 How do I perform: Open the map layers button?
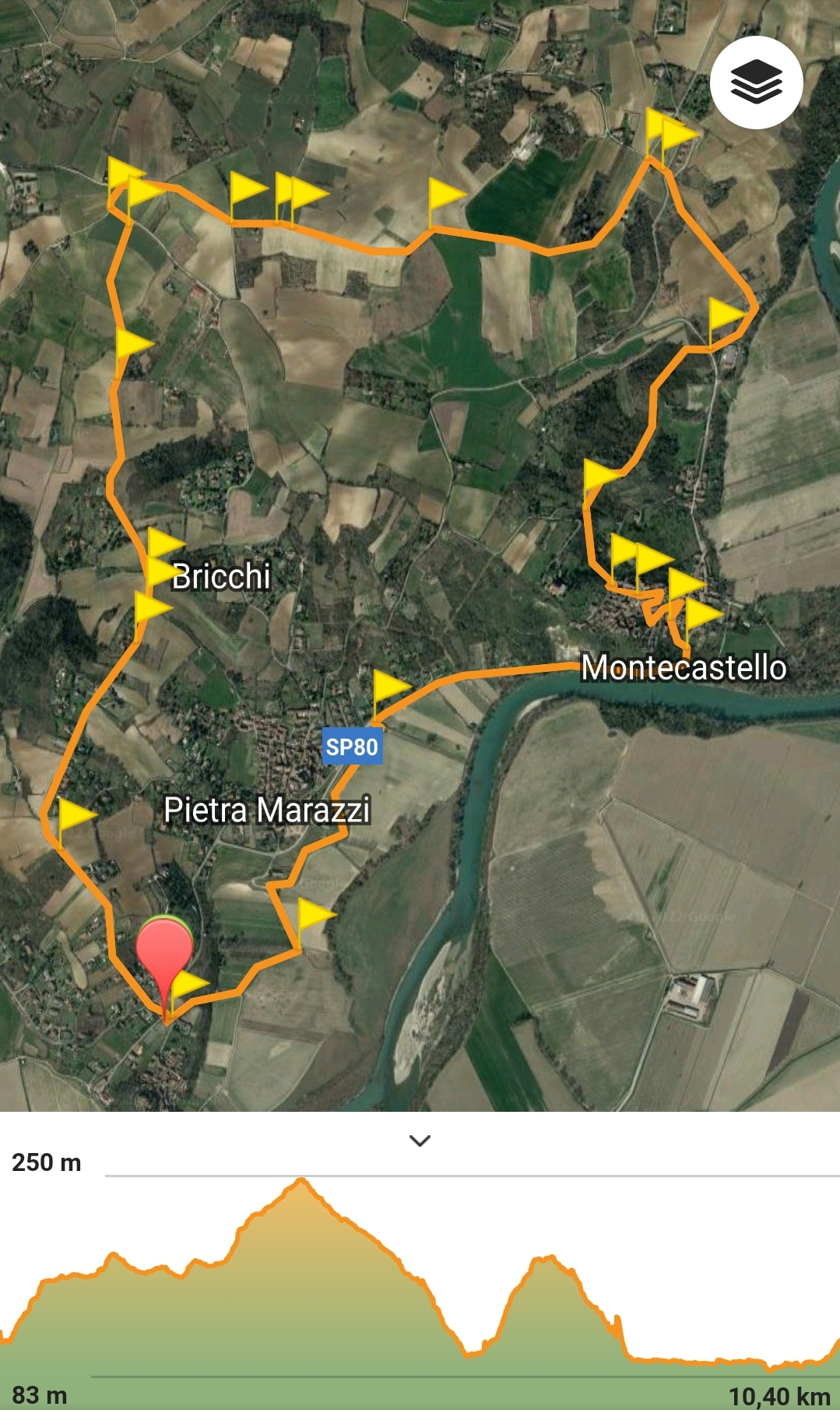click(756, 83)
